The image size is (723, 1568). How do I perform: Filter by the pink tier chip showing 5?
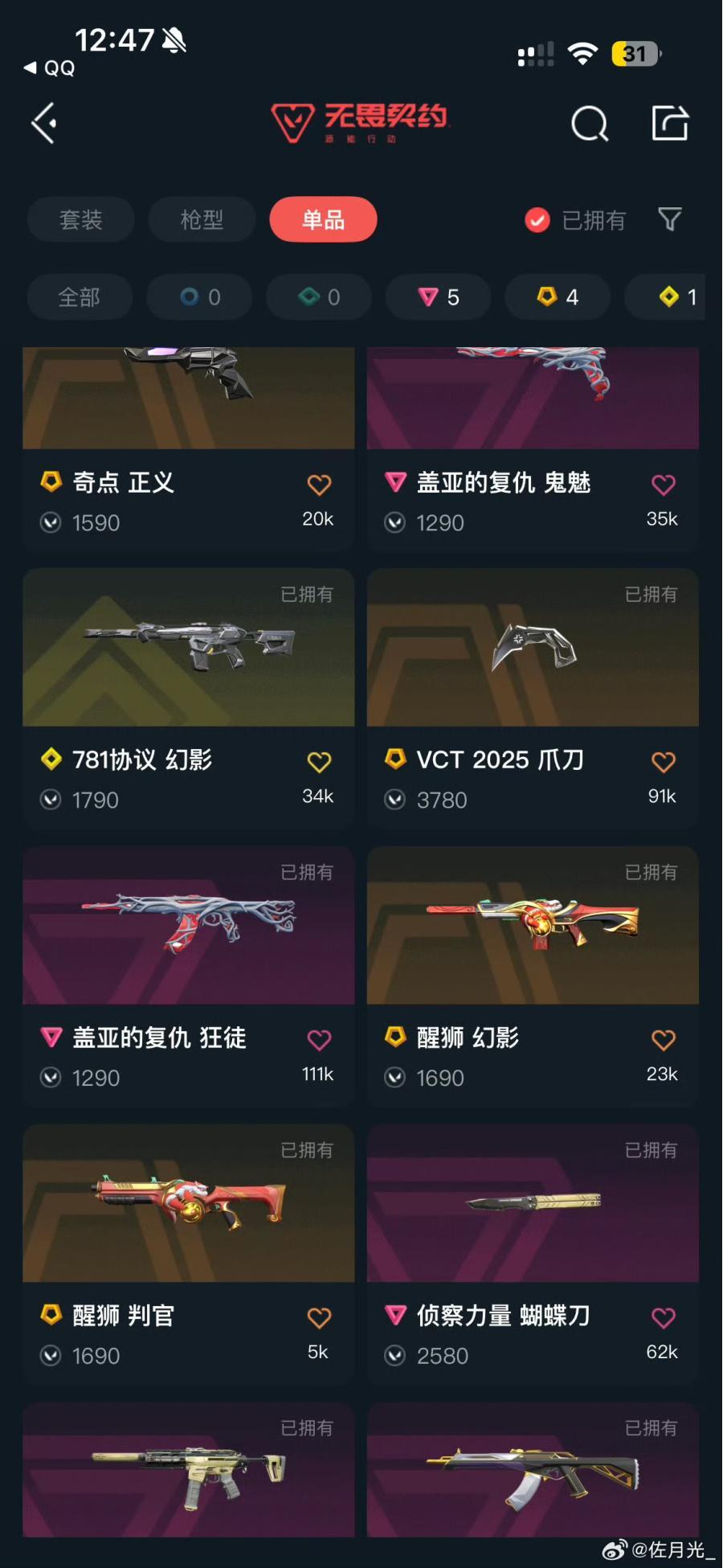pyautogui.click(x=439, y=297)
